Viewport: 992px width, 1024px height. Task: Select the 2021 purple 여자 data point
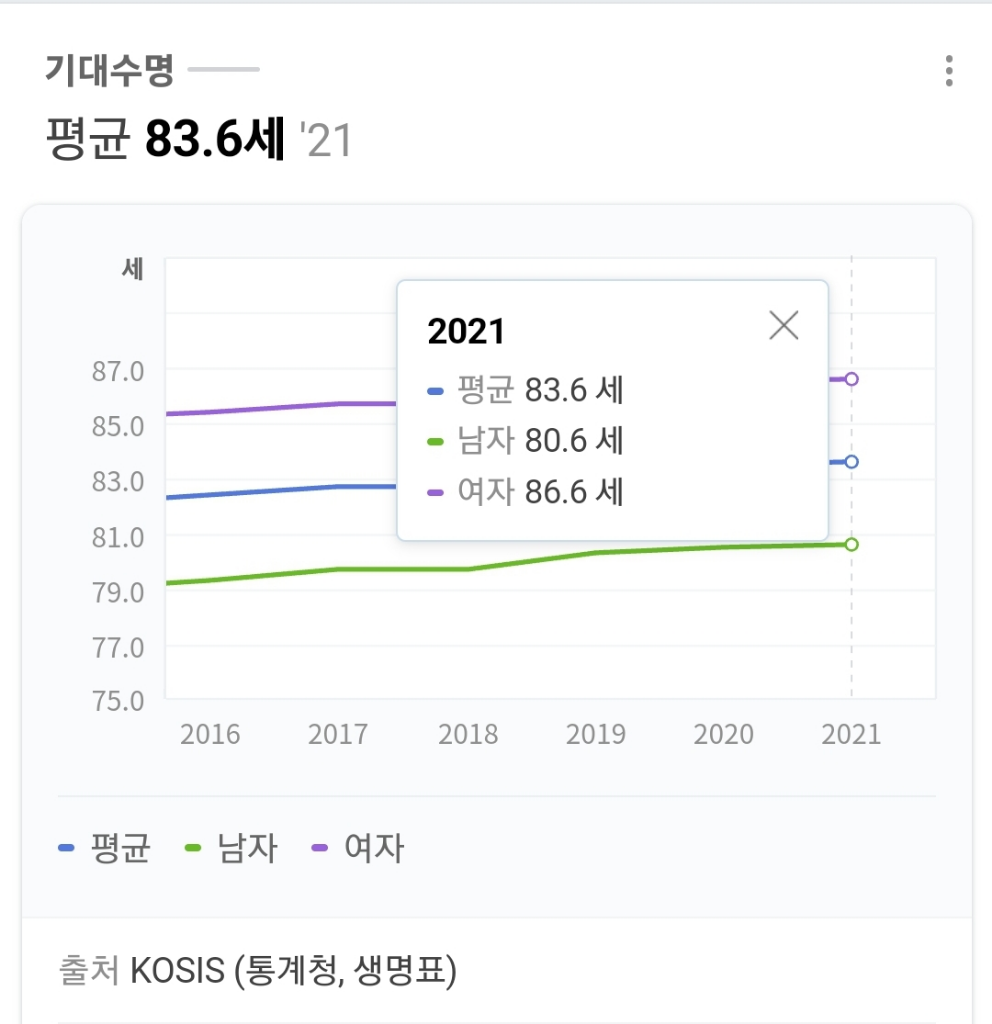click(851, 379)
